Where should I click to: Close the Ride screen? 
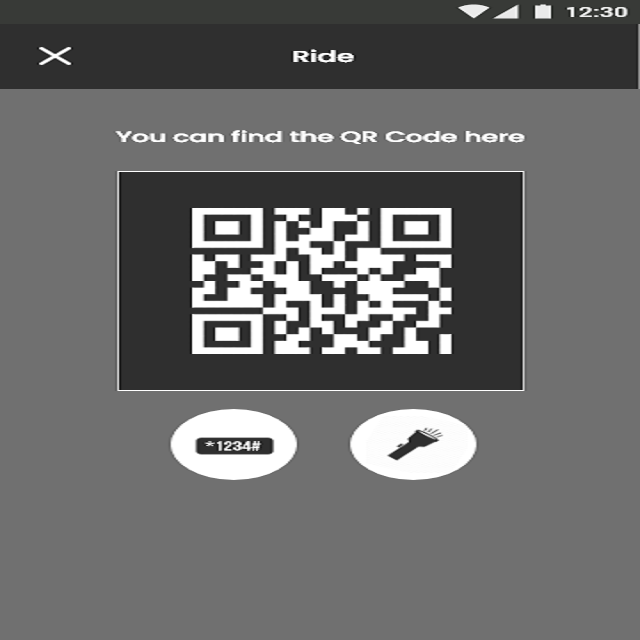tap(55, 56)
